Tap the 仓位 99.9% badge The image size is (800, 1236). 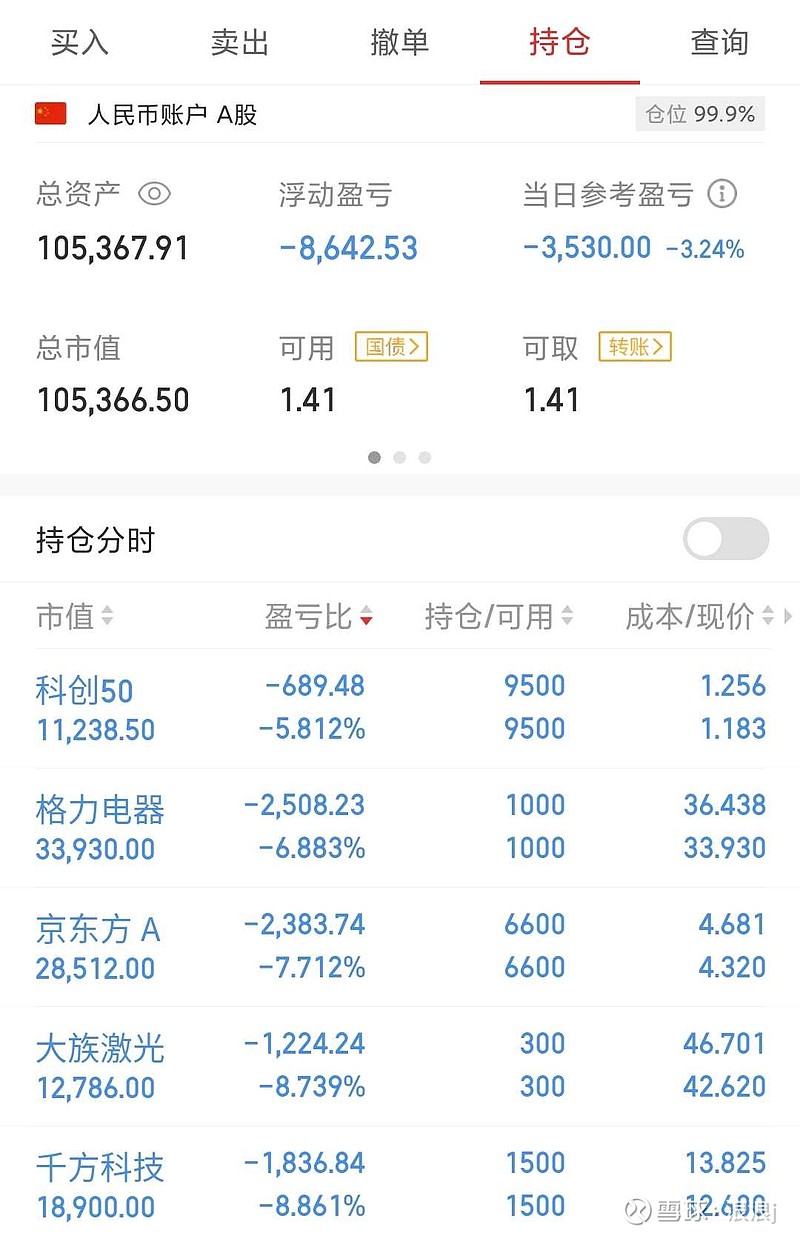point(699,114)
